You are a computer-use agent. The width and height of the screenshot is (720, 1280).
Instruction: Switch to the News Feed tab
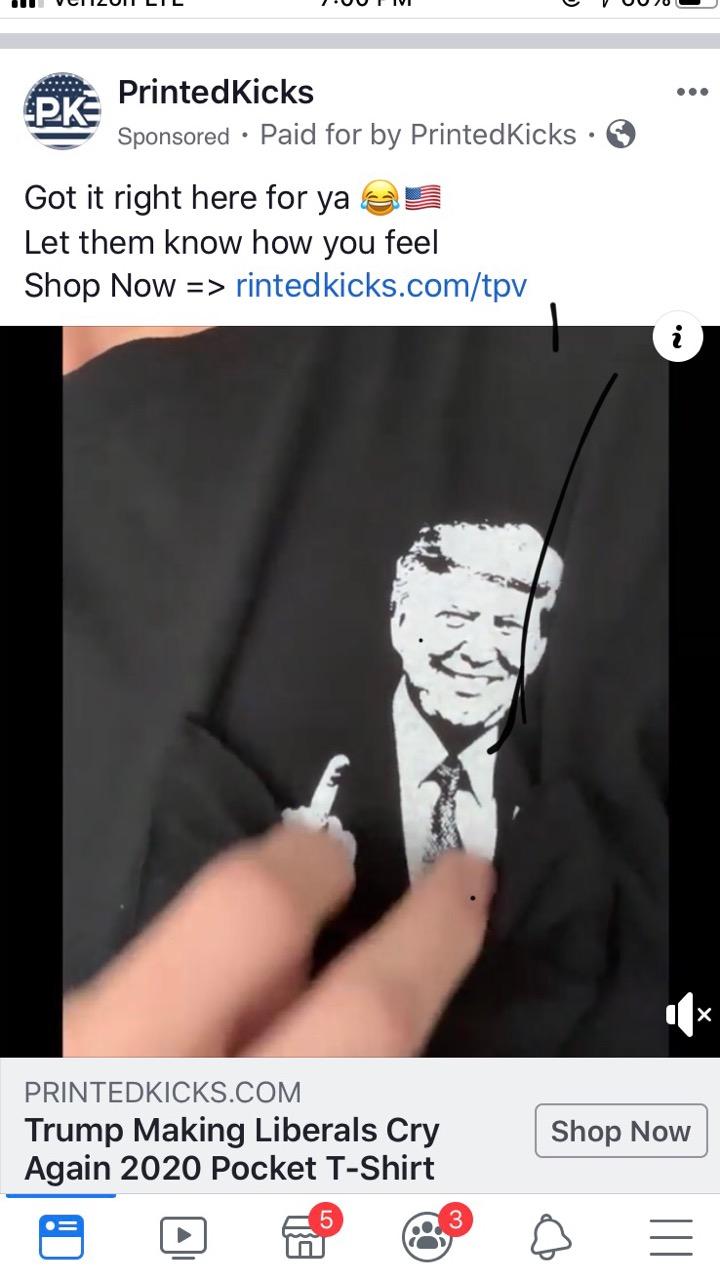[61, 1236]
